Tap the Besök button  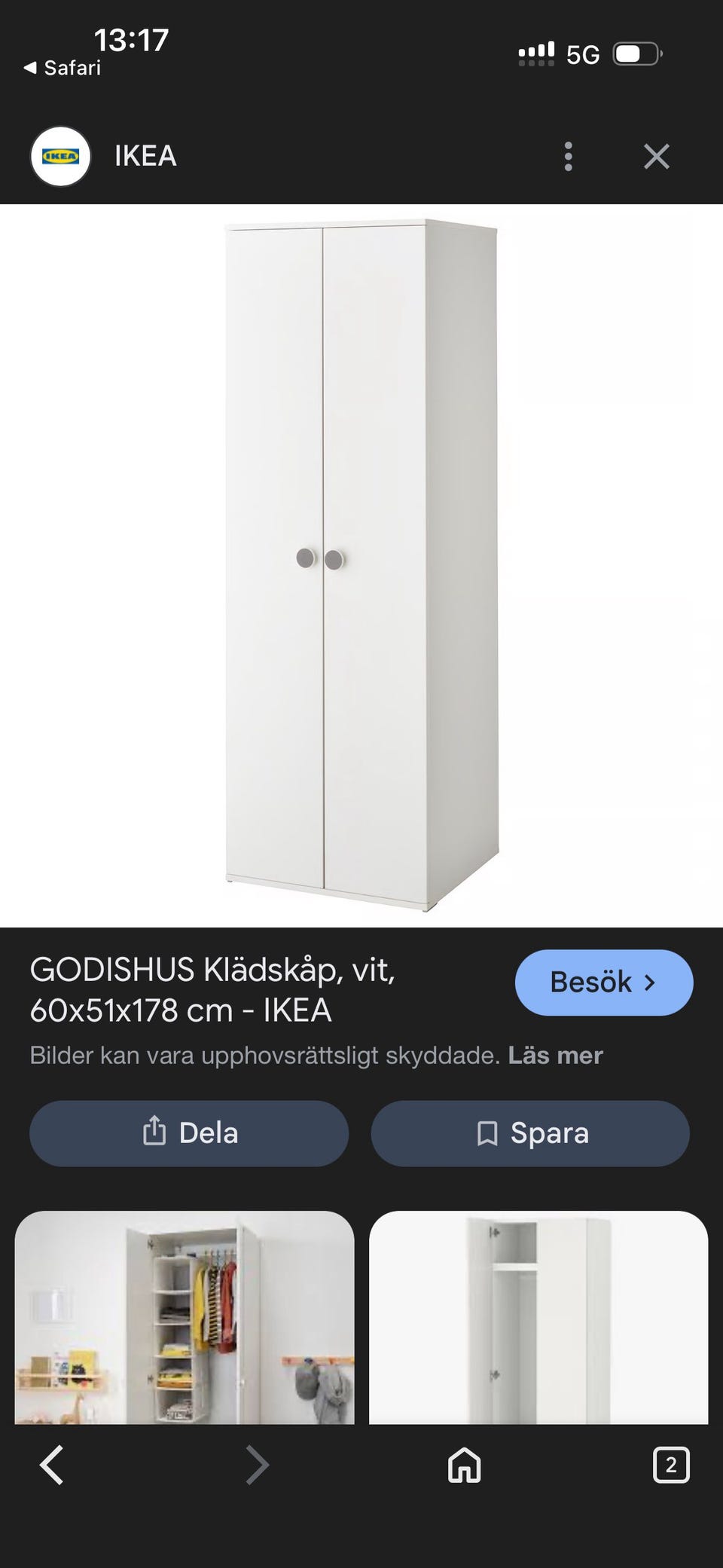tap(602, 982)
